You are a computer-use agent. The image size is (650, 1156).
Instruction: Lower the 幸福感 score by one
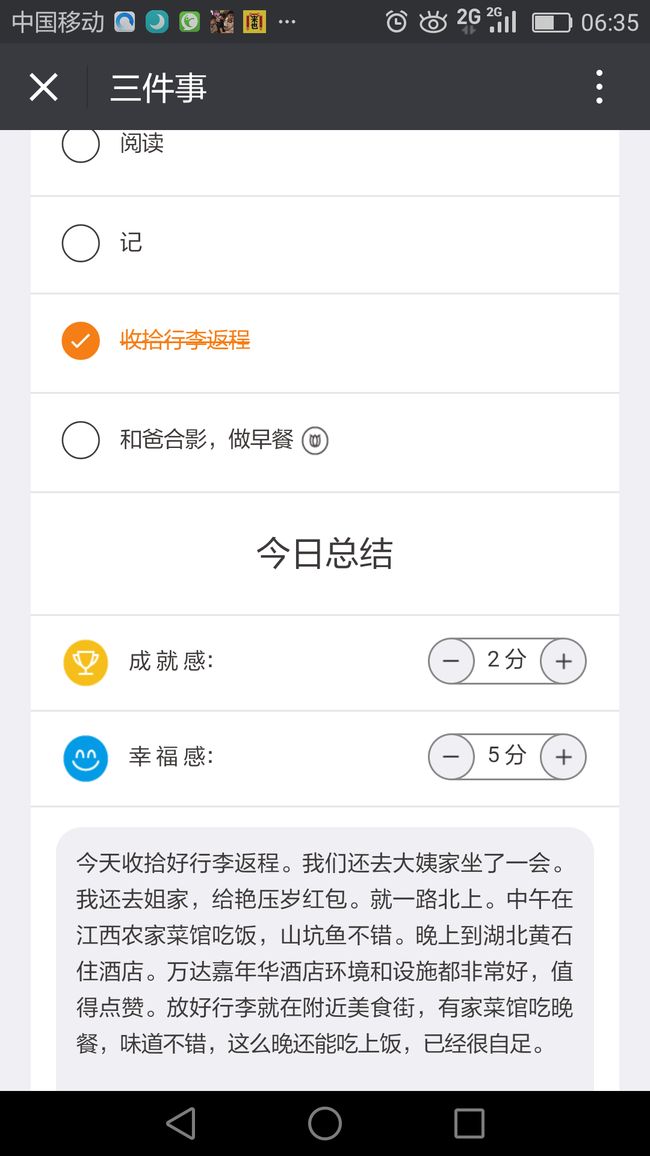451,756
